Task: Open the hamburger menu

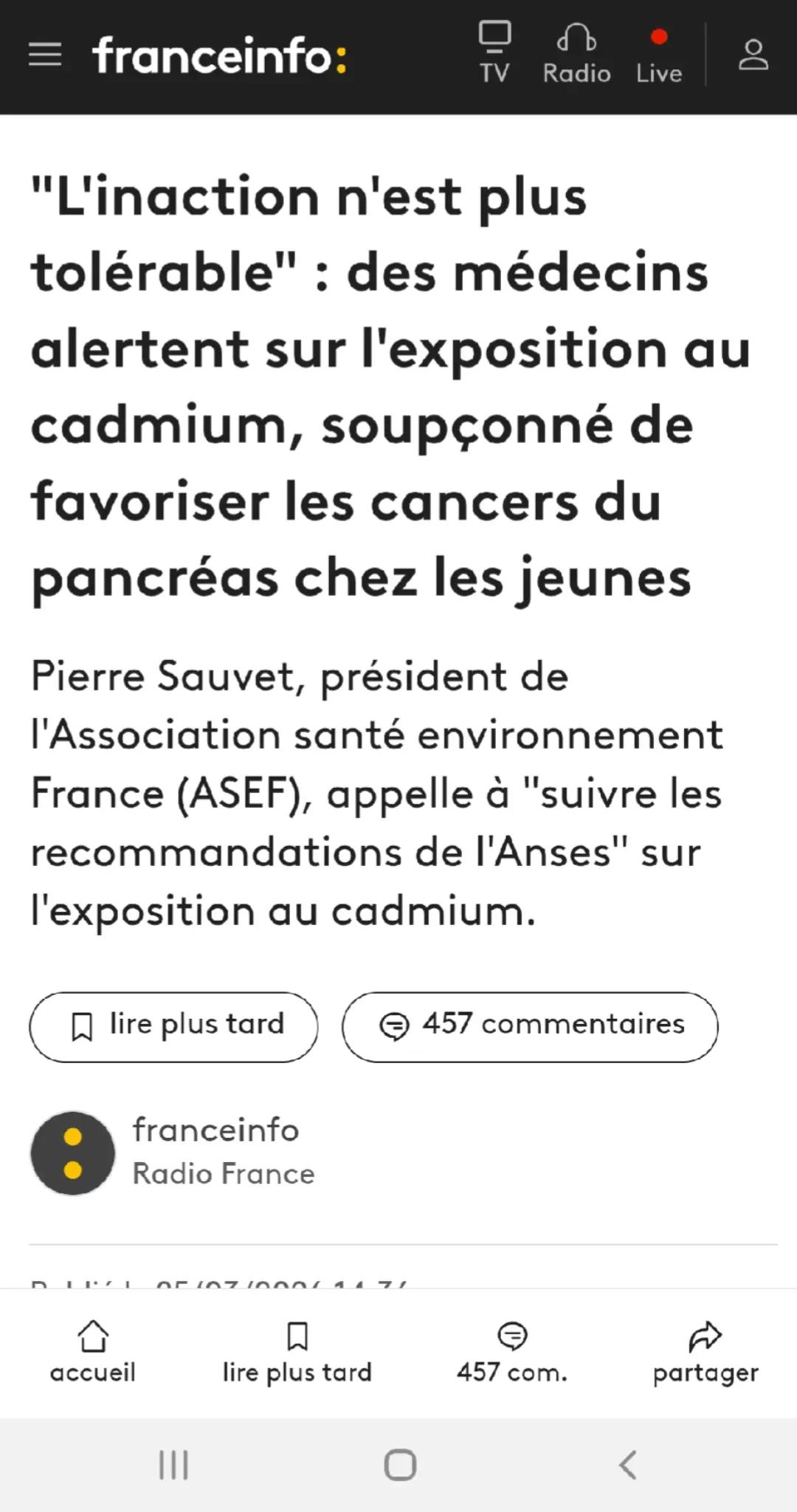Action: coord(45,55)
